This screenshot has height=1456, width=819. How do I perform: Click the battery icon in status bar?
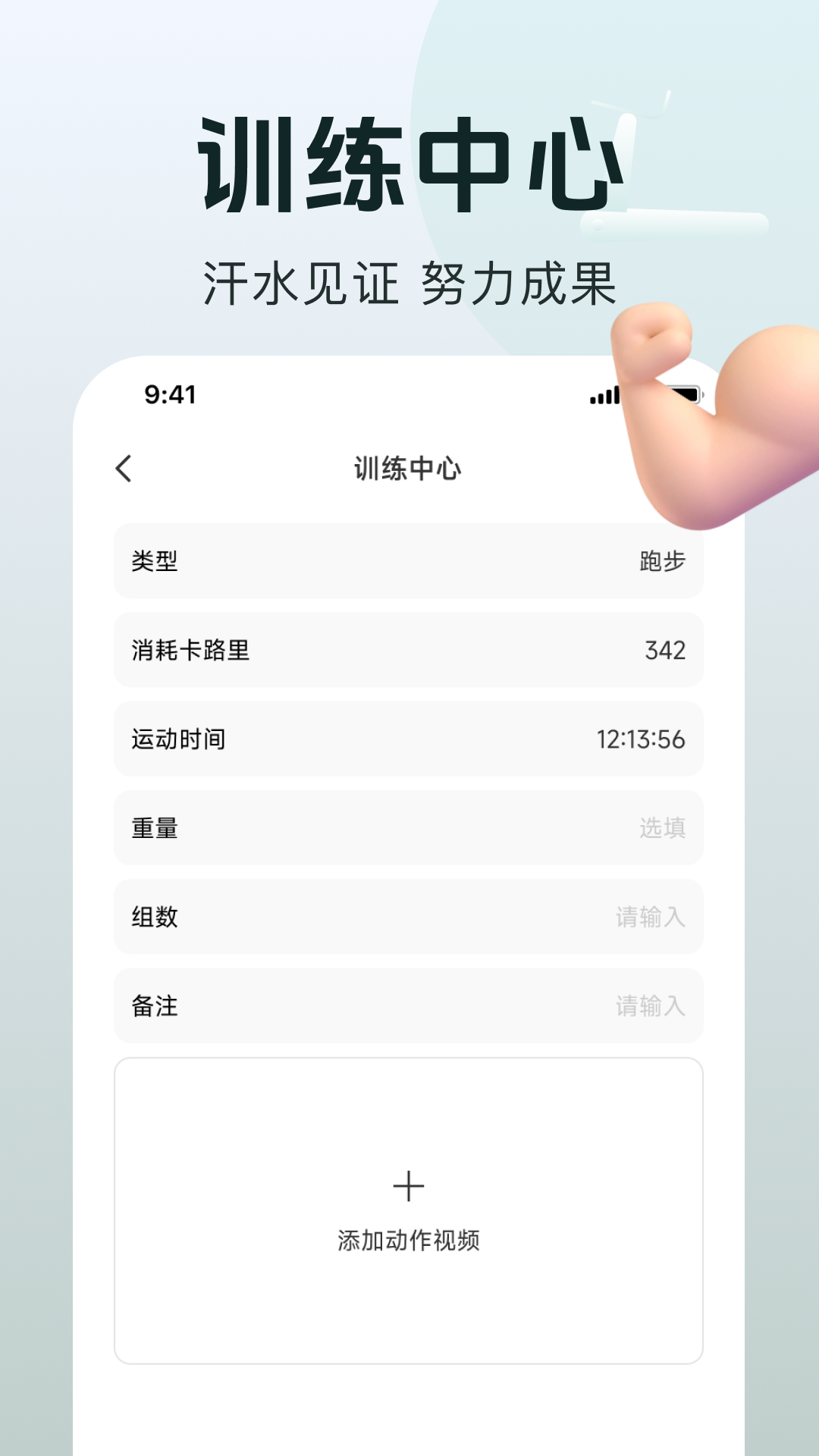[x=686, y=393]
